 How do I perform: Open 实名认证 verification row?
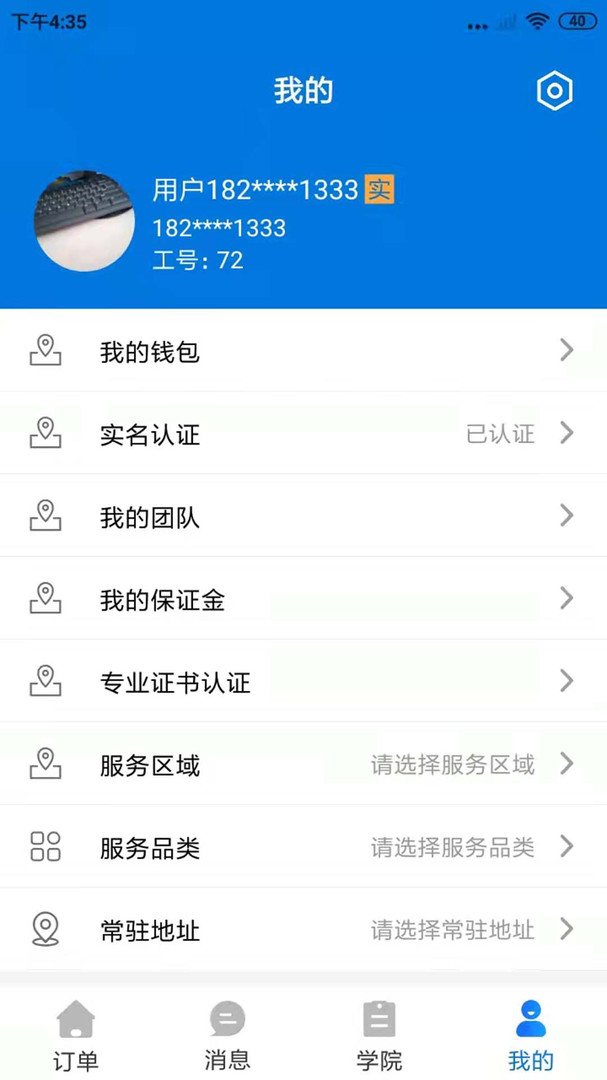(303, 433)
